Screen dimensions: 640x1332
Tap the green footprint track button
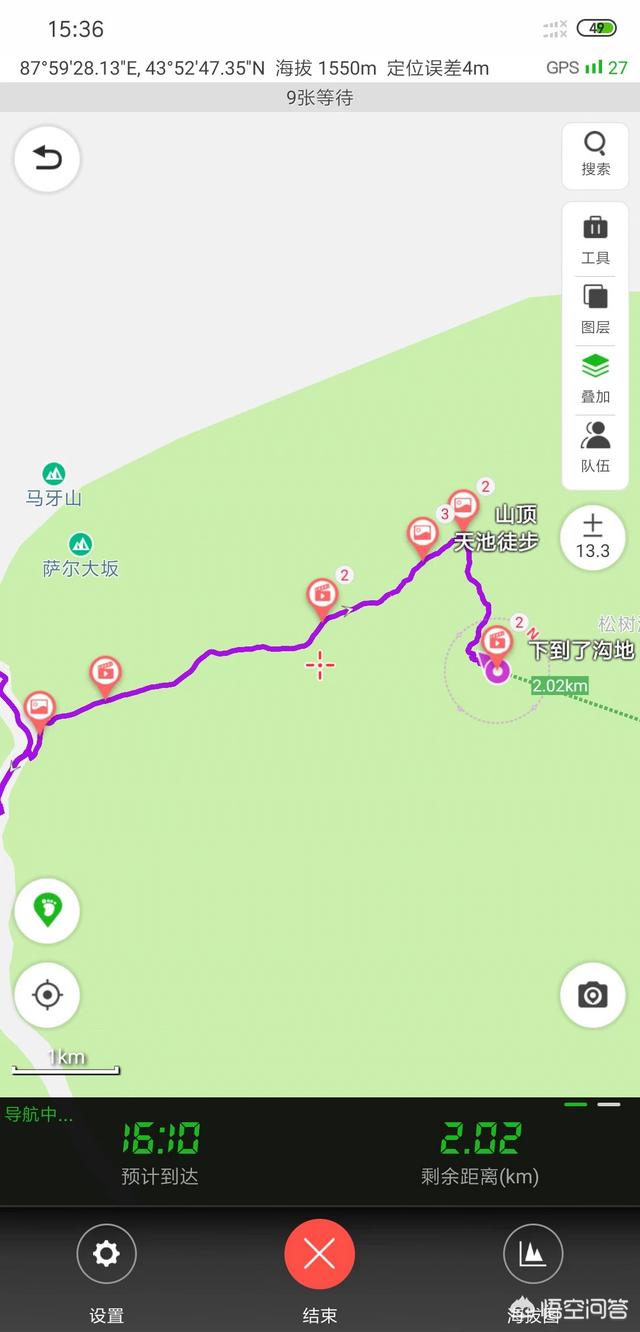47,911
